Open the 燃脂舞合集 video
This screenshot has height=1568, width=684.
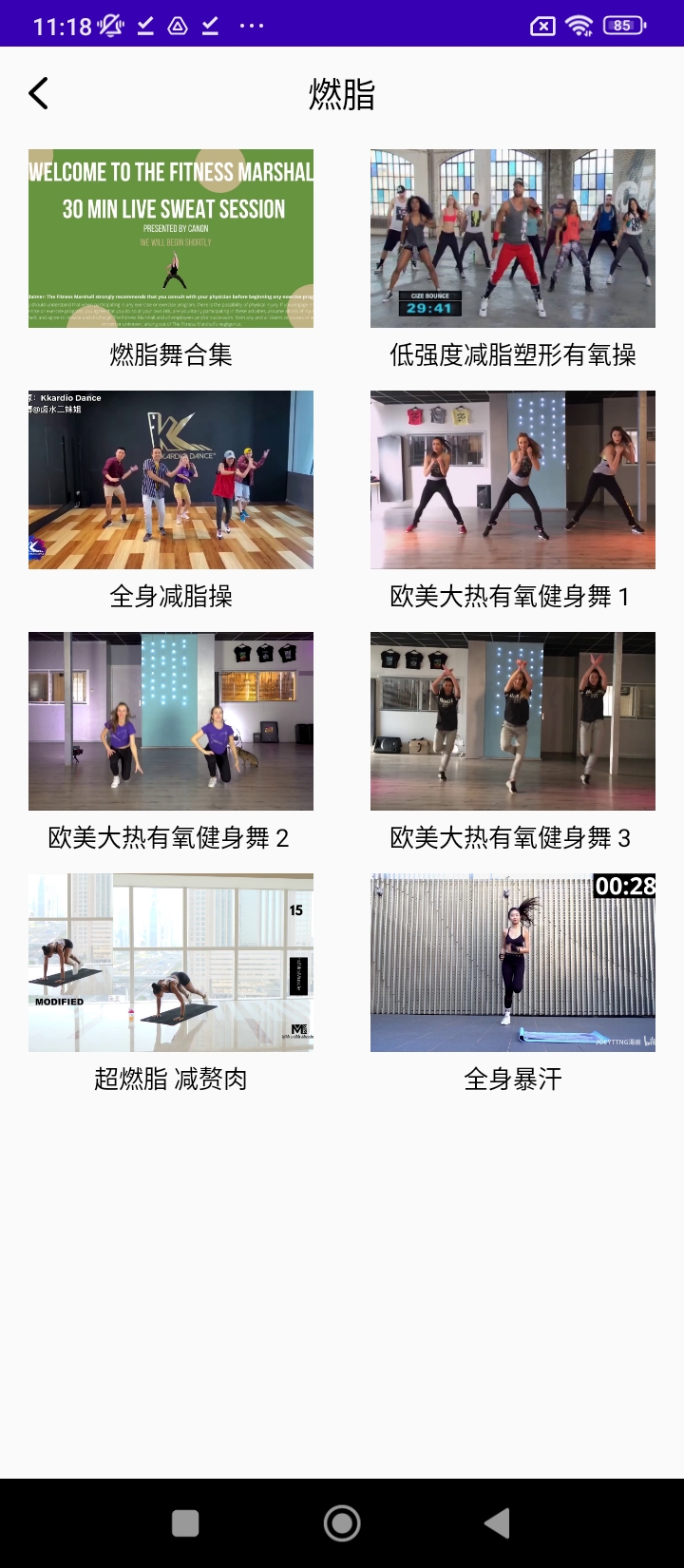(171, 239)
